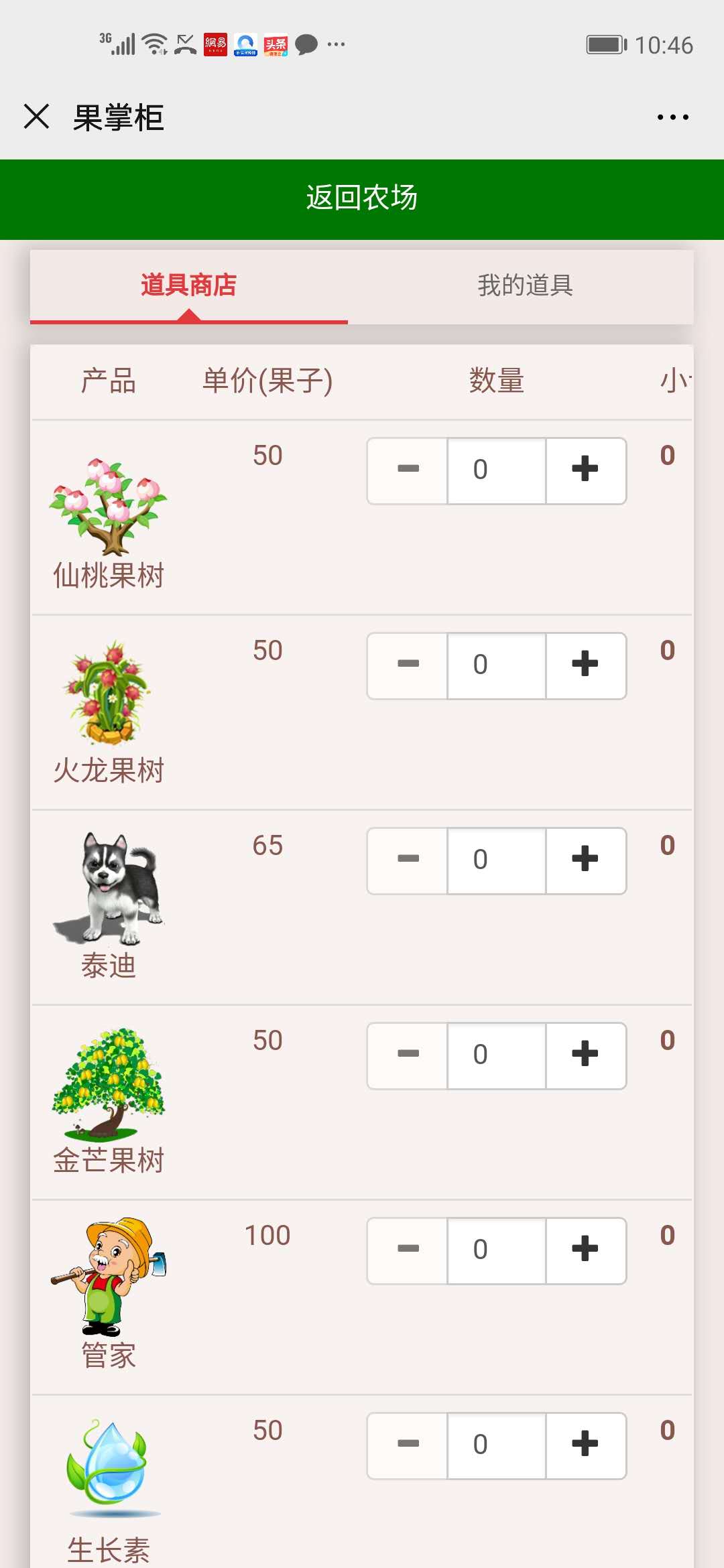
Task: Add one 生长素 with plus button
Action: pyautogui.click(x=585, y=1445)
